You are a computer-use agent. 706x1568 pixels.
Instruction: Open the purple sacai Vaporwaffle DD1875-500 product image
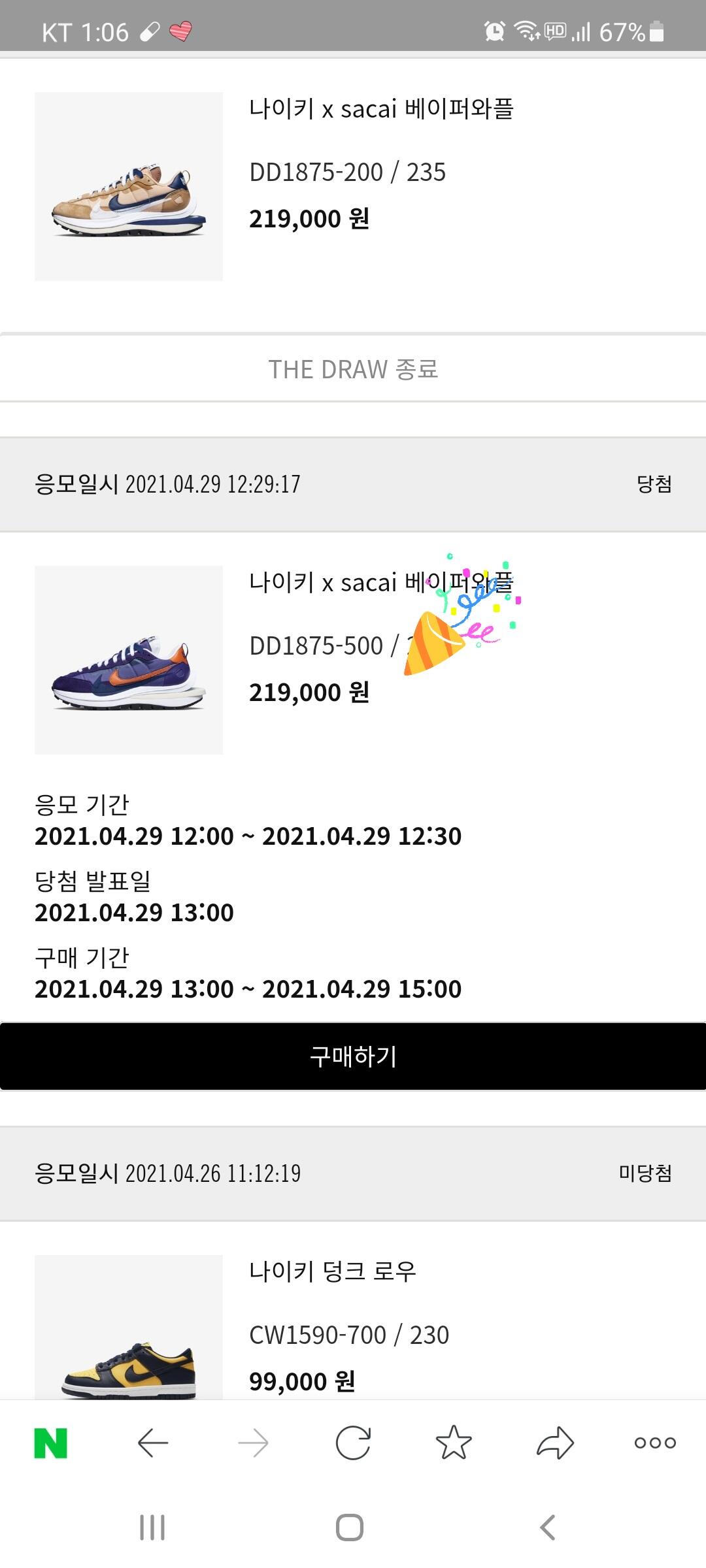coord(129,660)
